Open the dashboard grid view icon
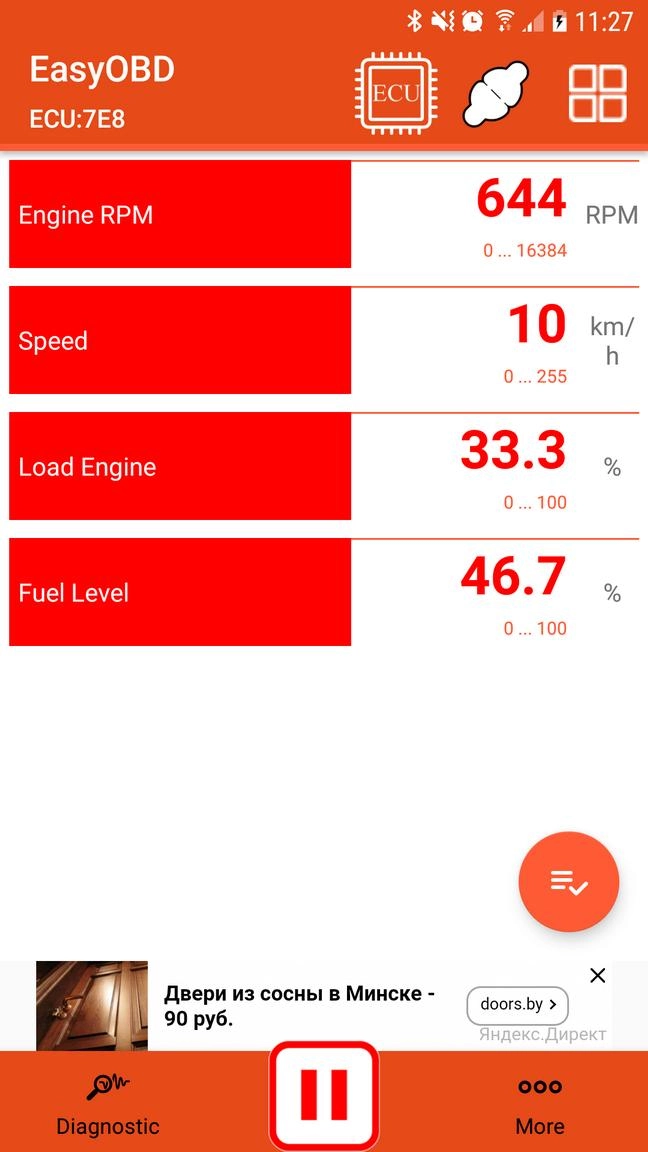 [x=597, y=95]
